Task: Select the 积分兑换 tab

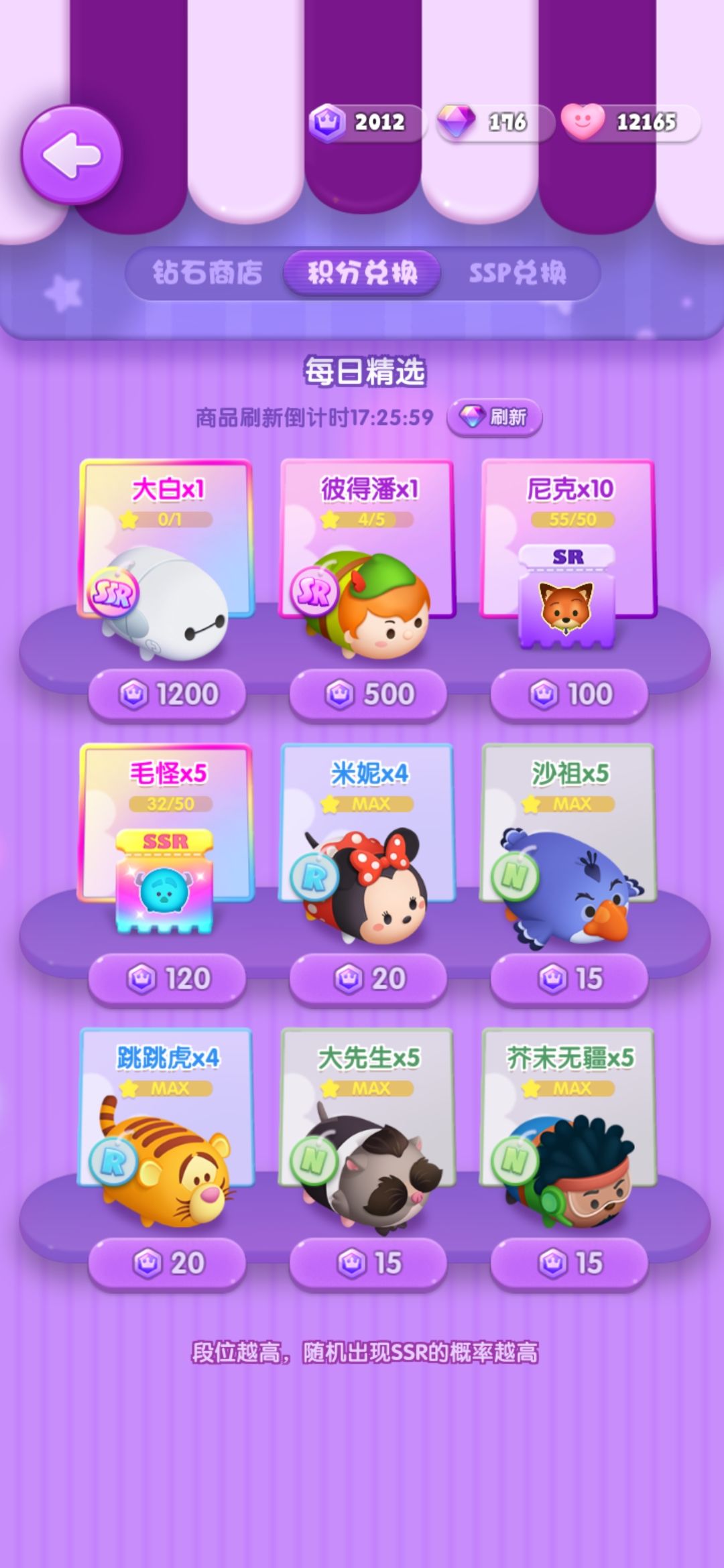Action: click(x=362, y=273)
